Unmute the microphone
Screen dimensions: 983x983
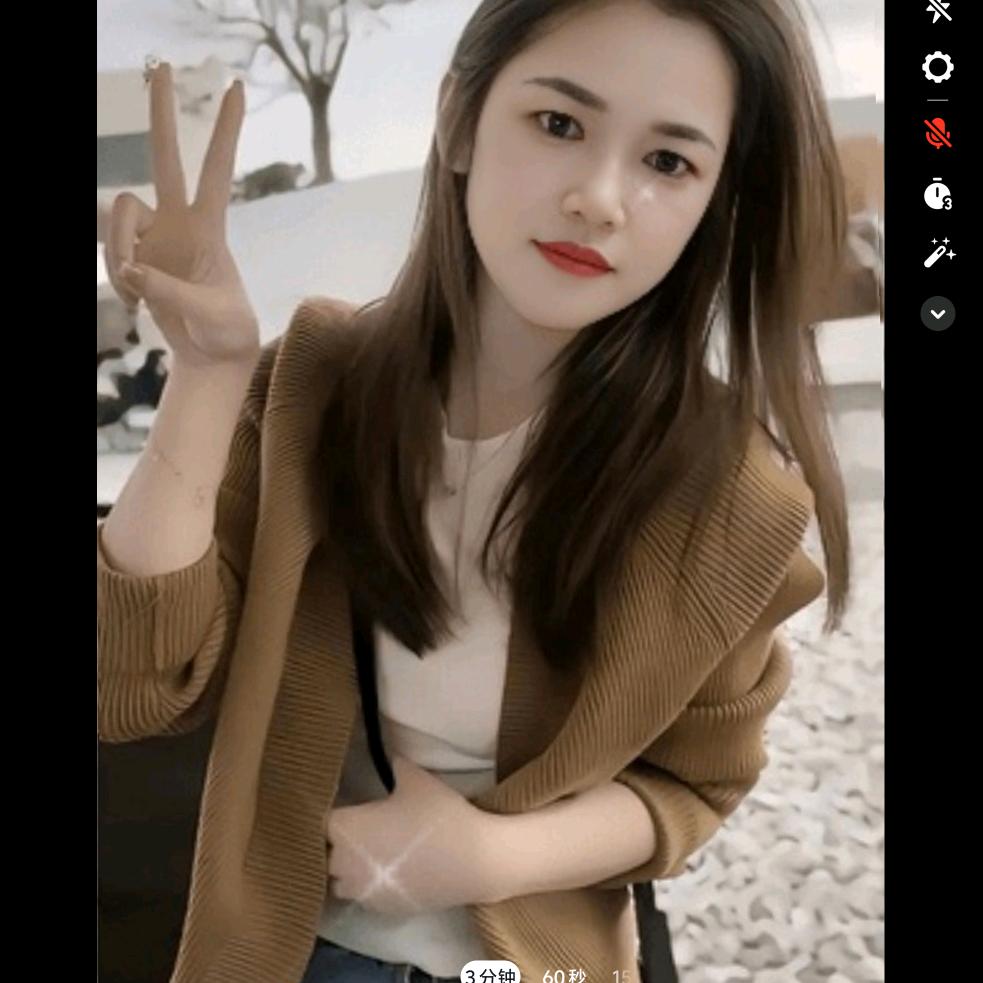(x=938, y=133)
